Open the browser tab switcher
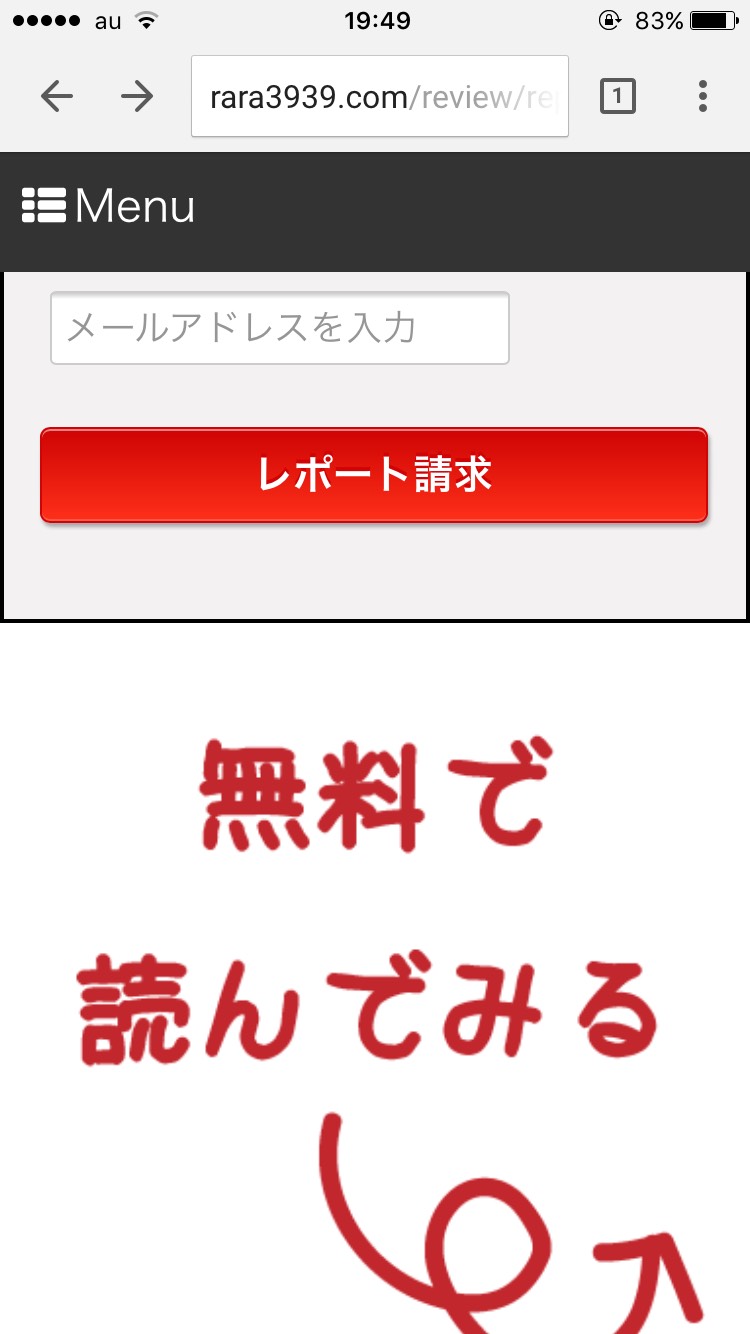The image size is (750, 1334). 617,96
